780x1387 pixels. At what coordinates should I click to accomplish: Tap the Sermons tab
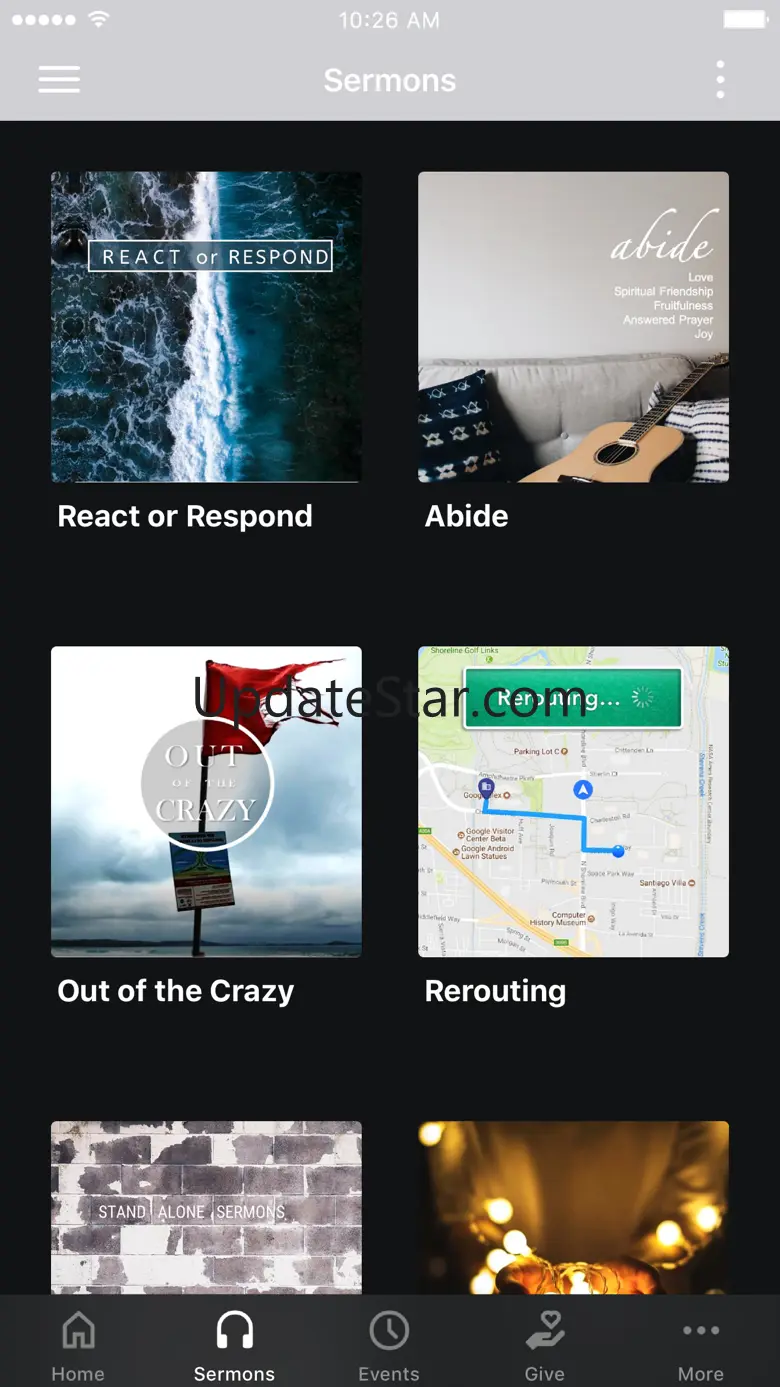point(234,1345)
